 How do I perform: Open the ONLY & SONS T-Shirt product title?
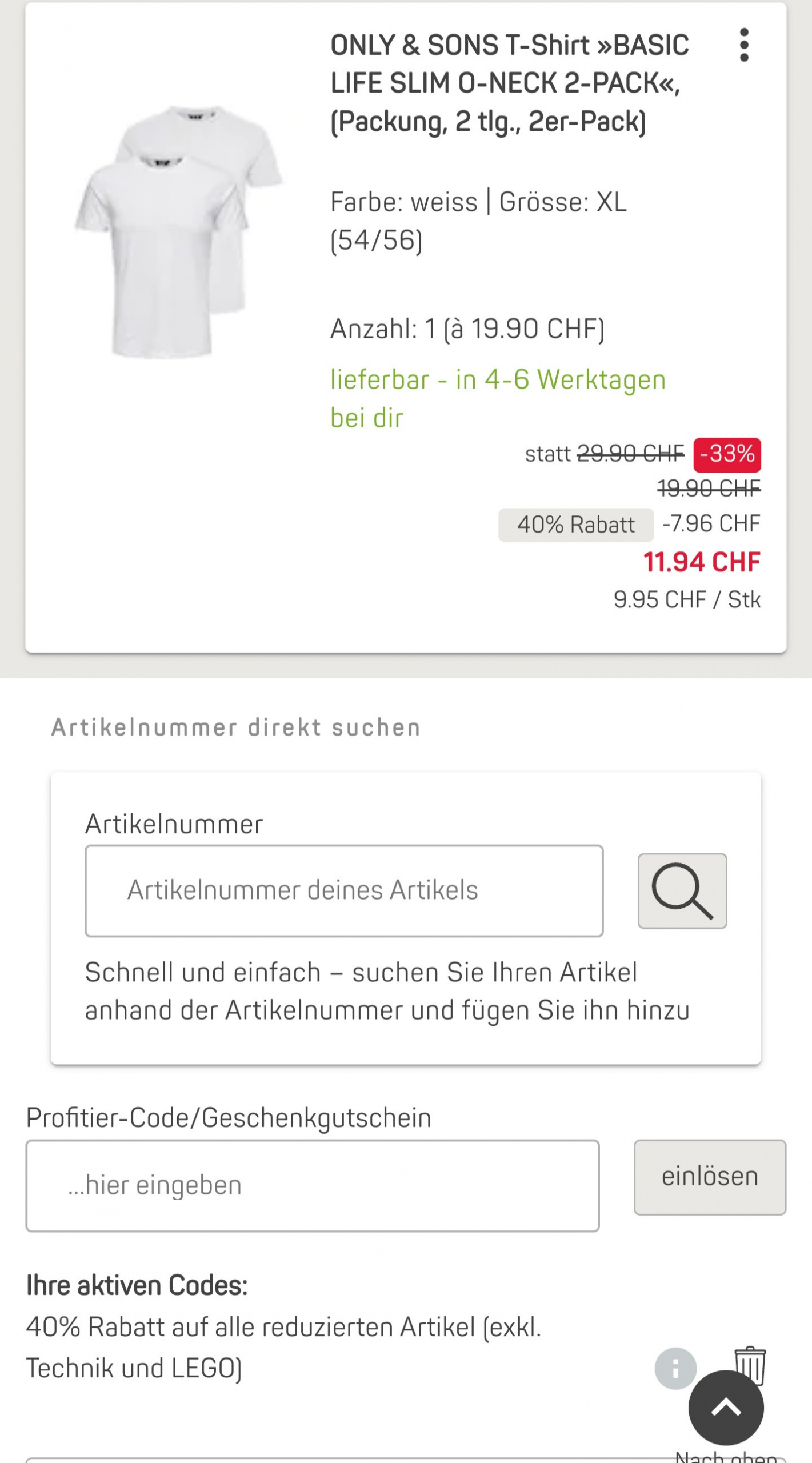509,83
